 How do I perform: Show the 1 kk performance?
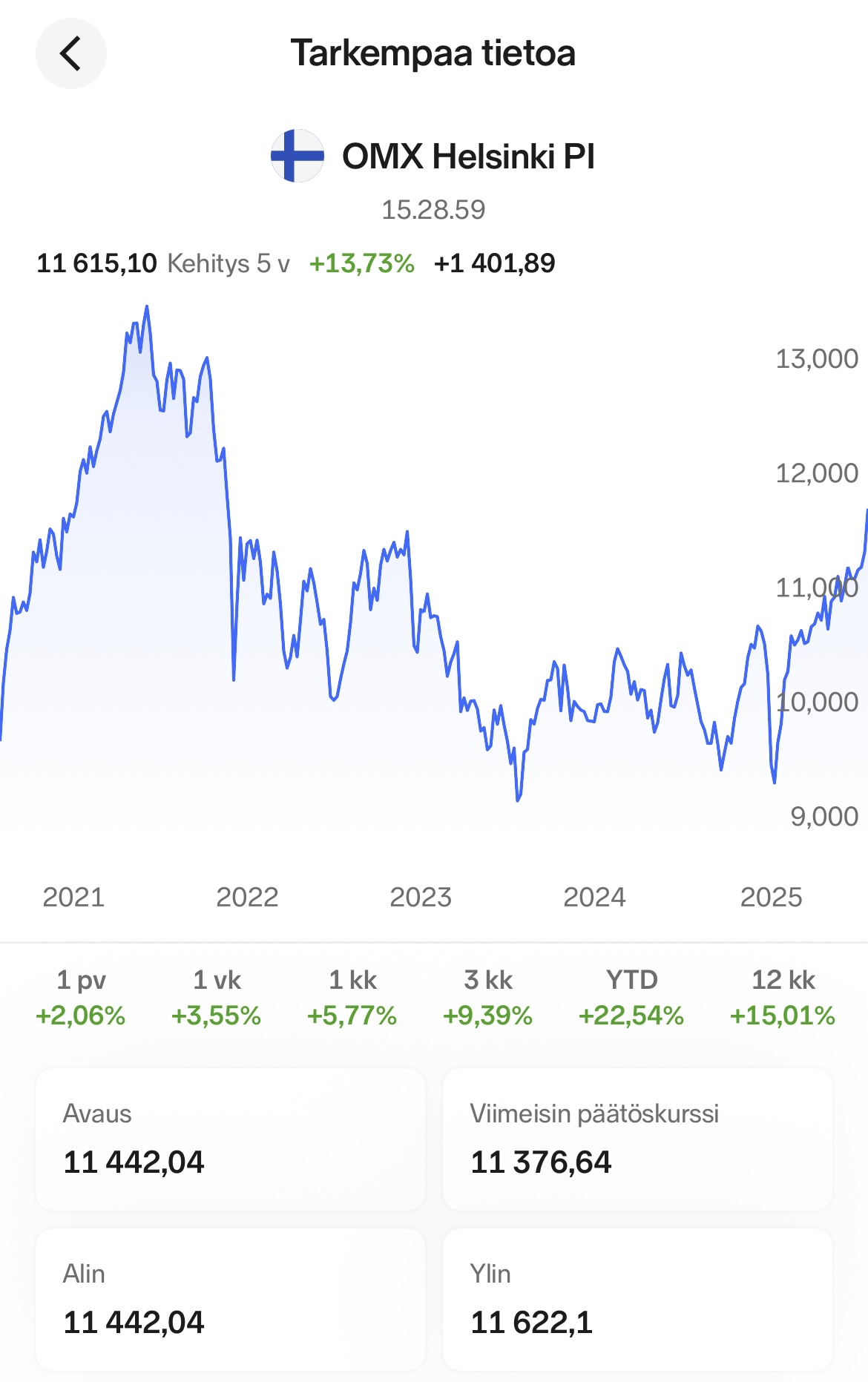tap(352, 996)
